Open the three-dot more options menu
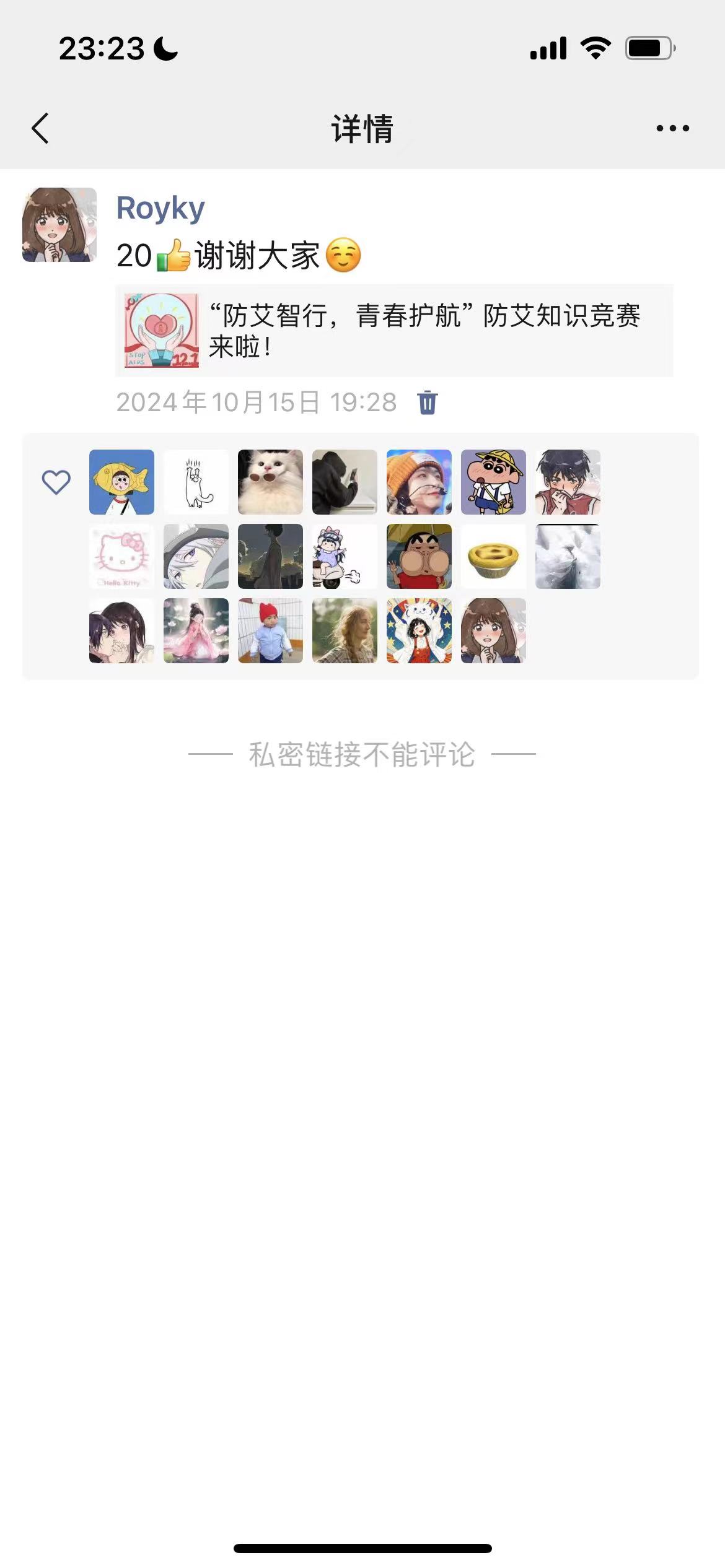Image resolution: width=725 pixels, height=1568 pixels. point(672,128)
